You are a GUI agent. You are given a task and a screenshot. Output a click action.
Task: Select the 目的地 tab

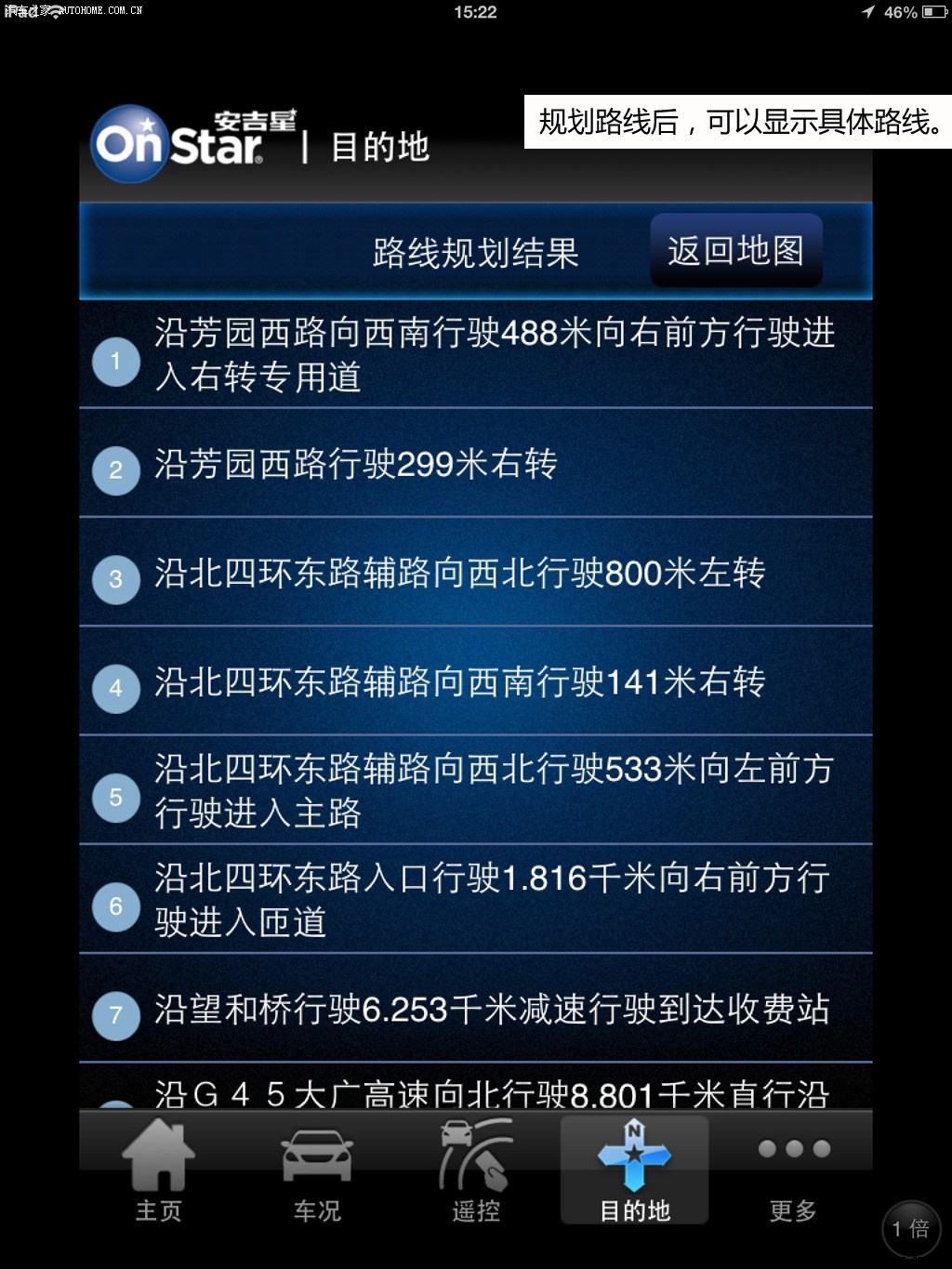pos(634,1170)
